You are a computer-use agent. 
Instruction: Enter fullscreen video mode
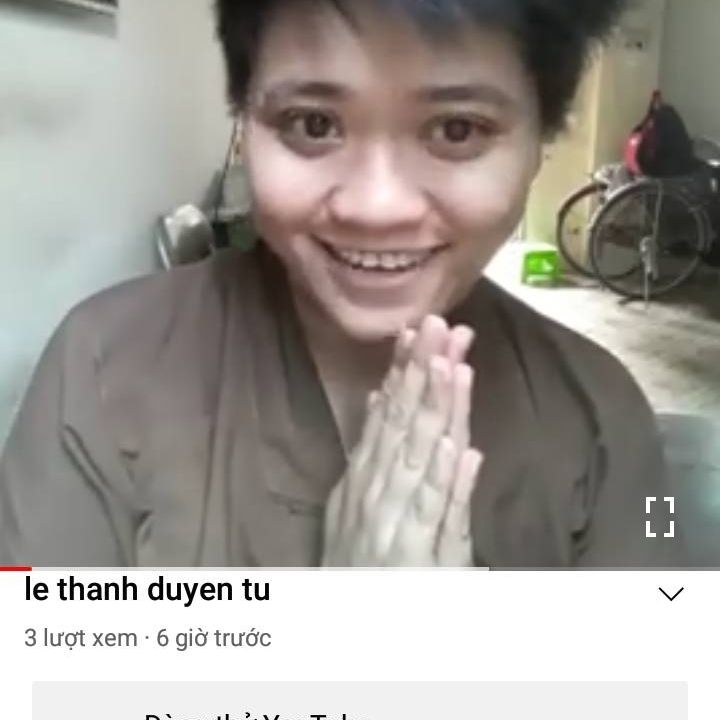coord(659,517)
